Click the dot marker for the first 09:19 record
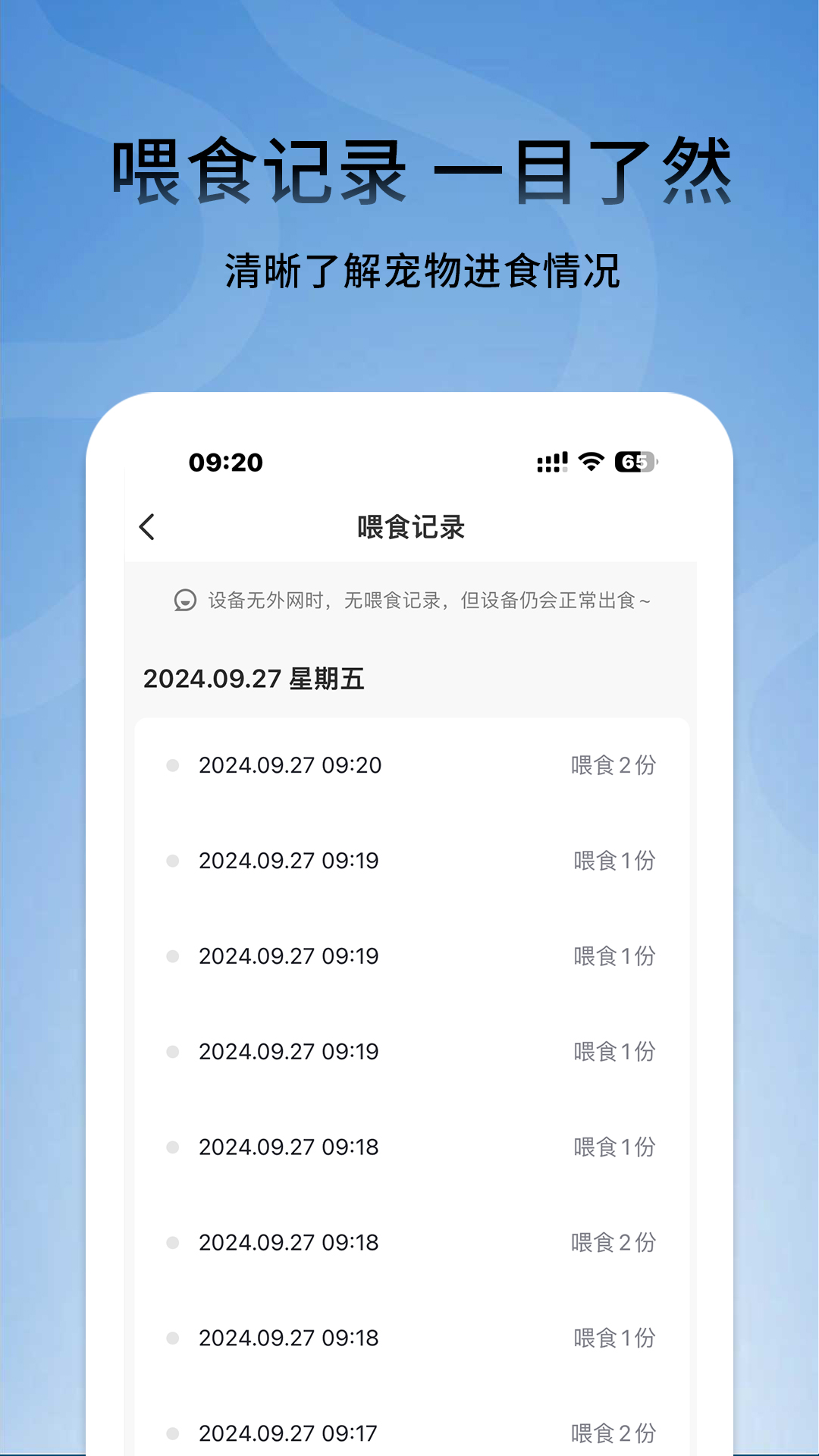 click(x=172, y=860)
